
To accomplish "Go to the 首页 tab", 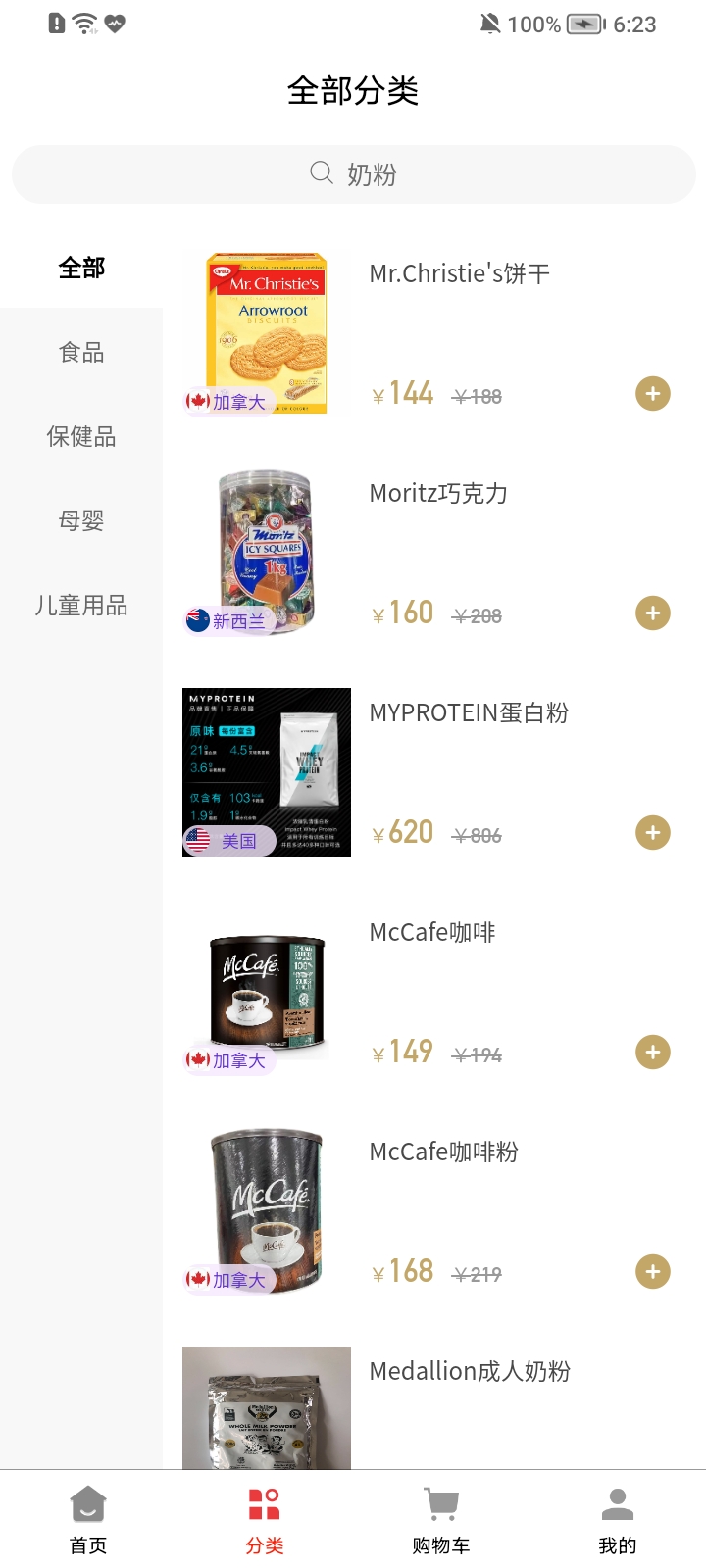I will [x=88, y=1519].
